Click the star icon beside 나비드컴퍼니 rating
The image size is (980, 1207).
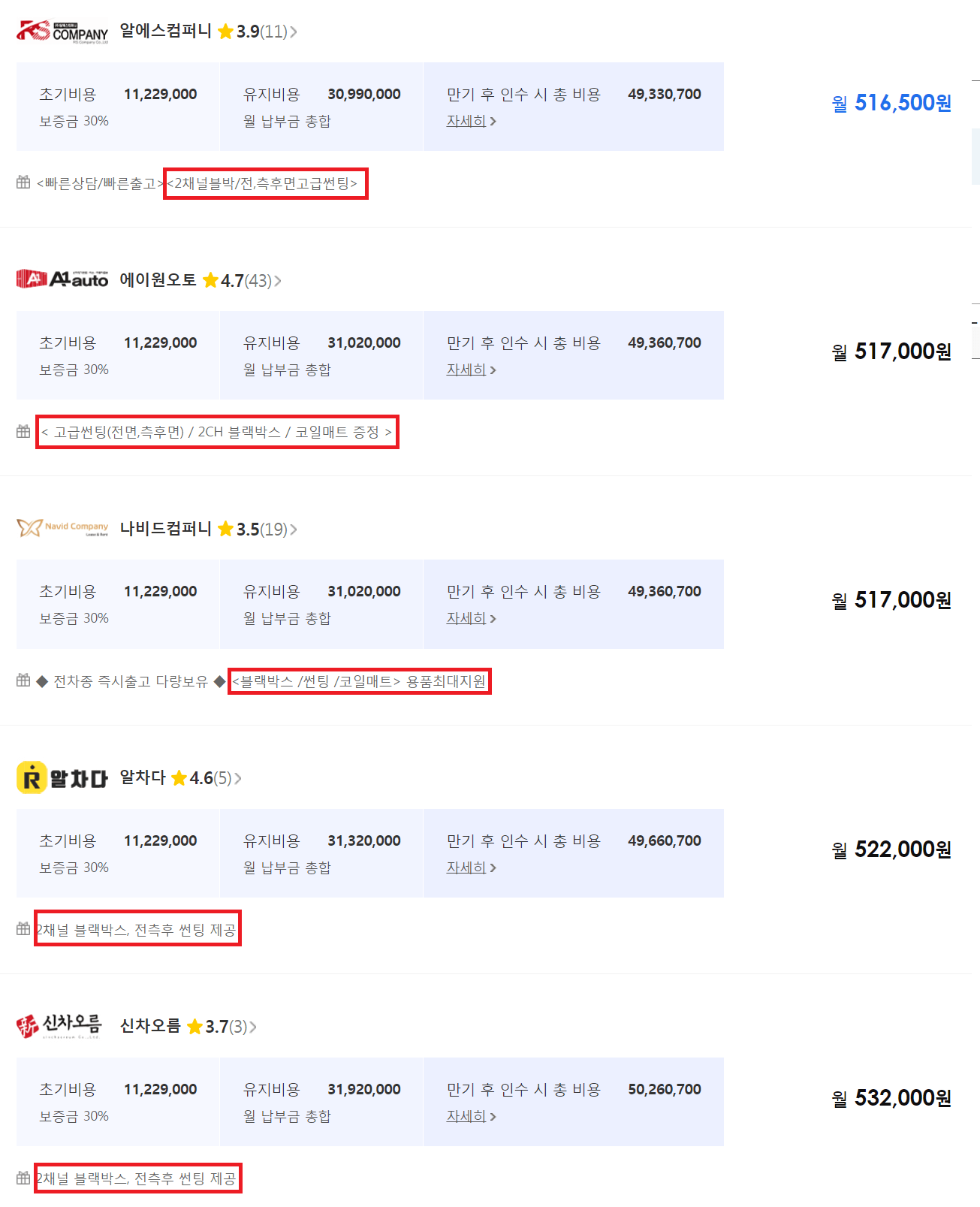[x=225, y=529]
